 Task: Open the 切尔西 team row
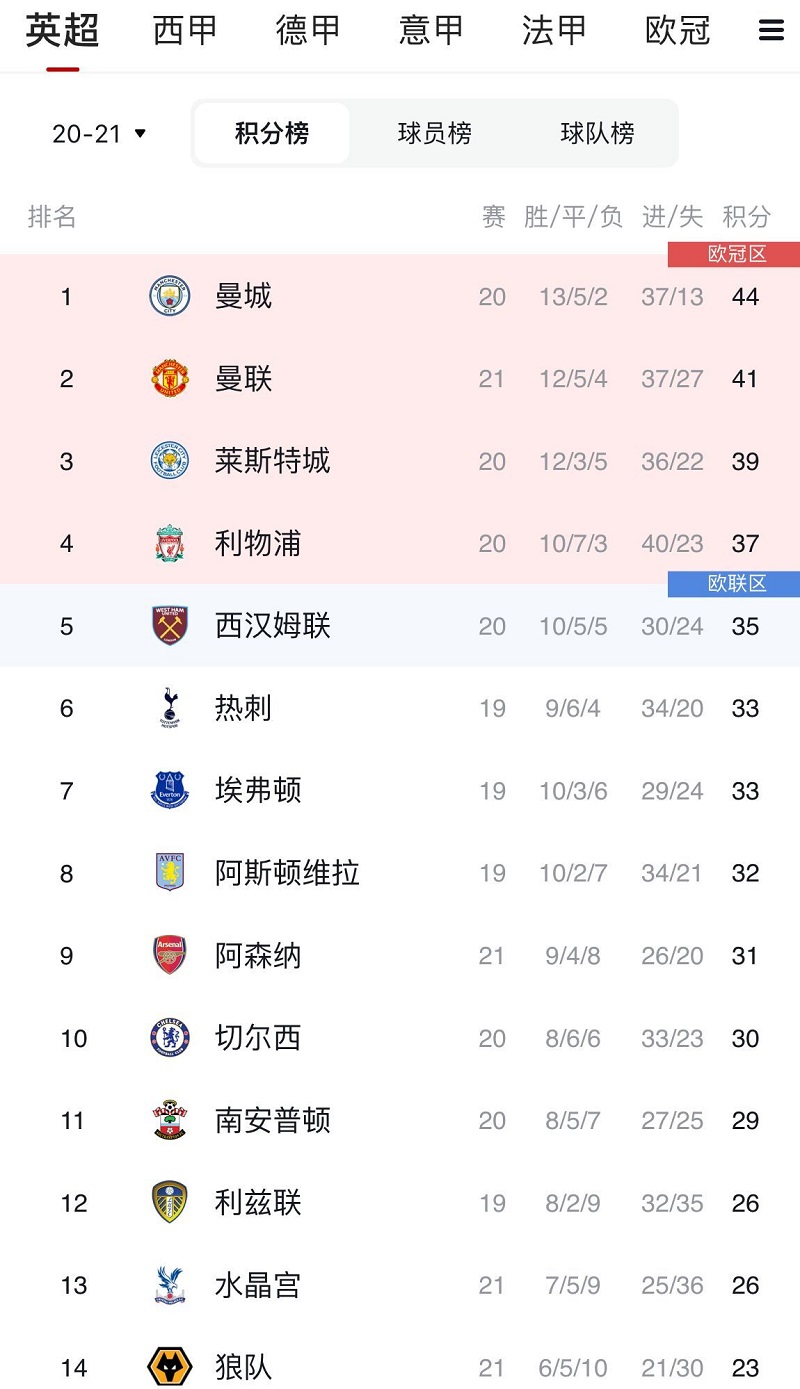400,1038
